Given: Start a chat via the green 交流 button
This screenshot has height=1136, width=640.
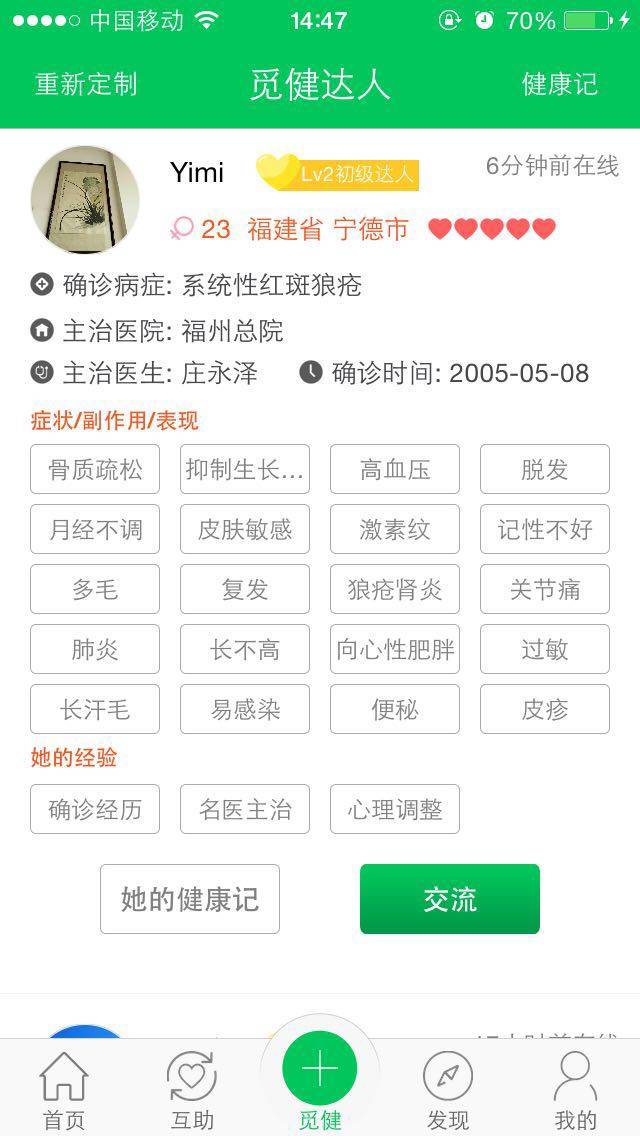Looking at the screenshot, I should click(450, 899).
